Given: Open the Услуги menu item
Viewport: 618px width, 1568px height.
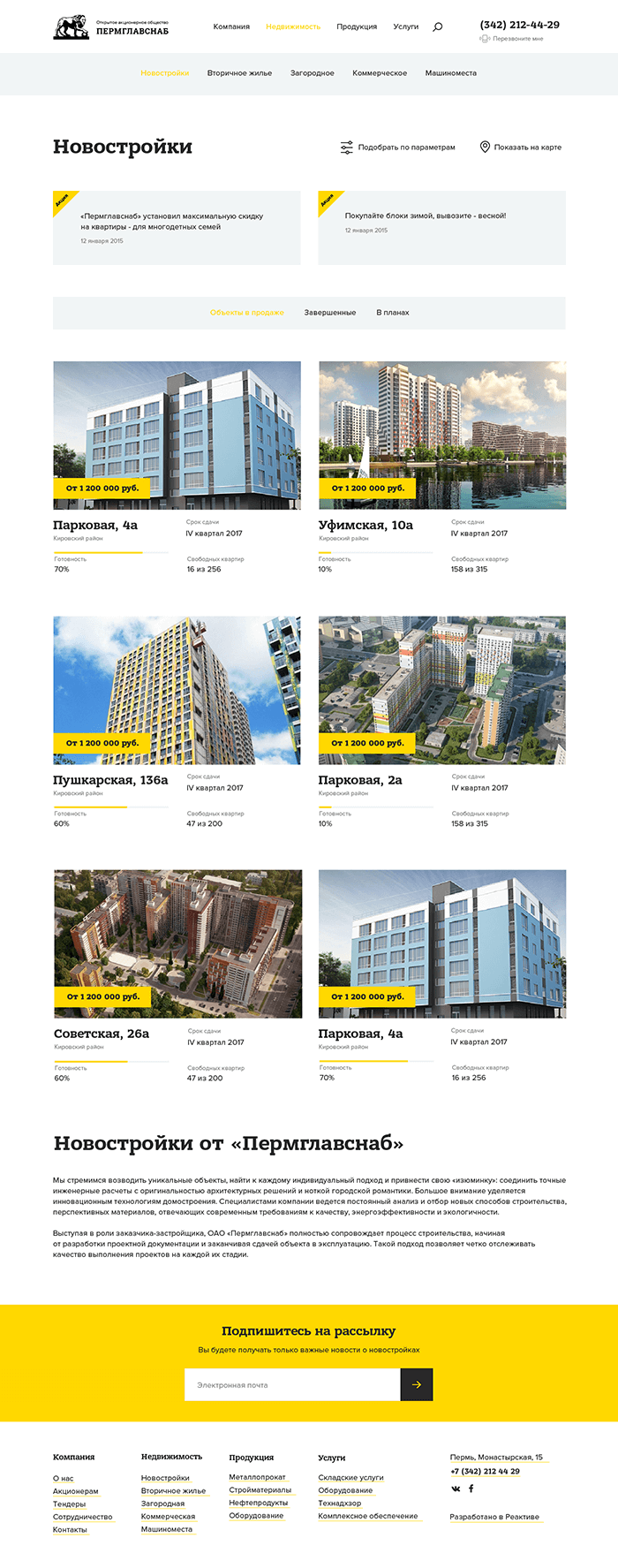Looking at the screenshot, I should click(406, 27).
